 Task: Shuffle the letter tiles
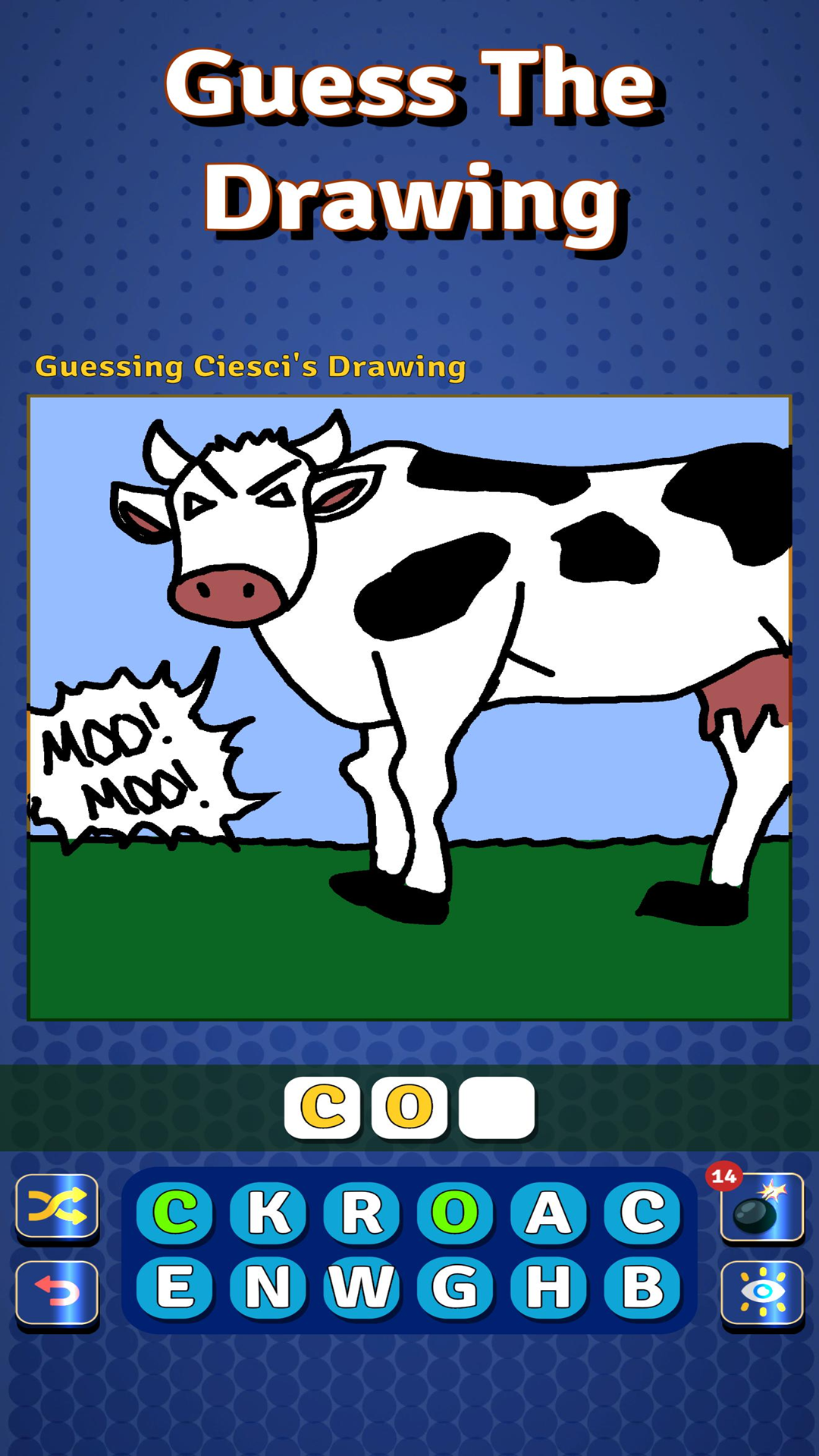click(57, 1207)
